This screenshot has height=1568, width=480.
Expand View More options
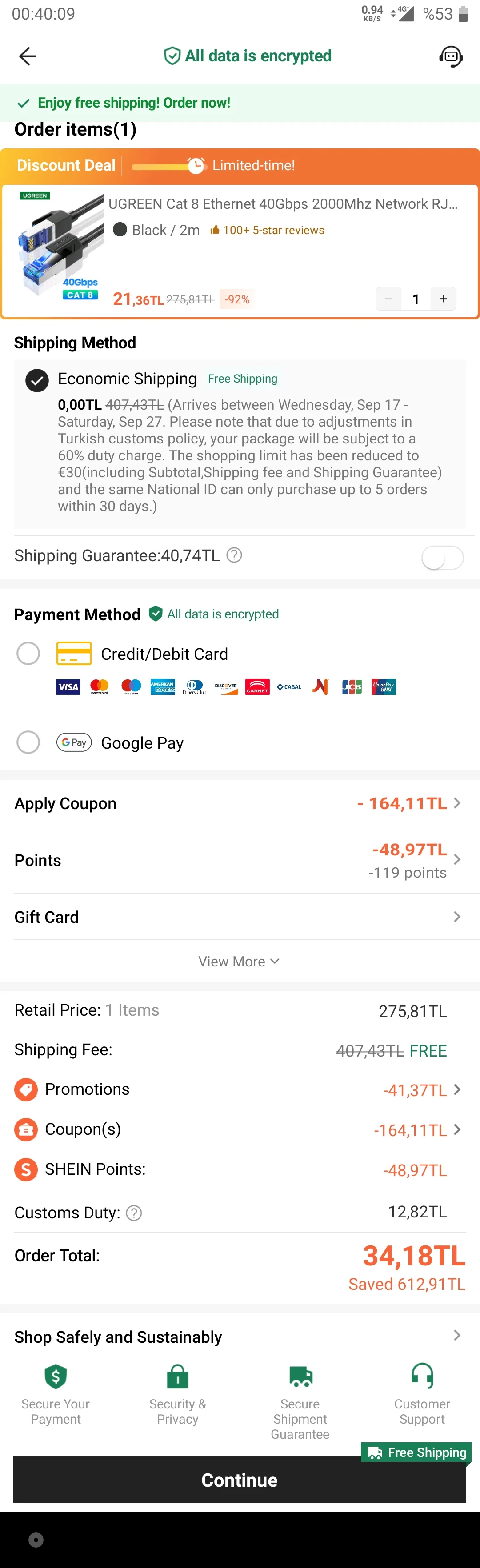click(x=239, y=961)
